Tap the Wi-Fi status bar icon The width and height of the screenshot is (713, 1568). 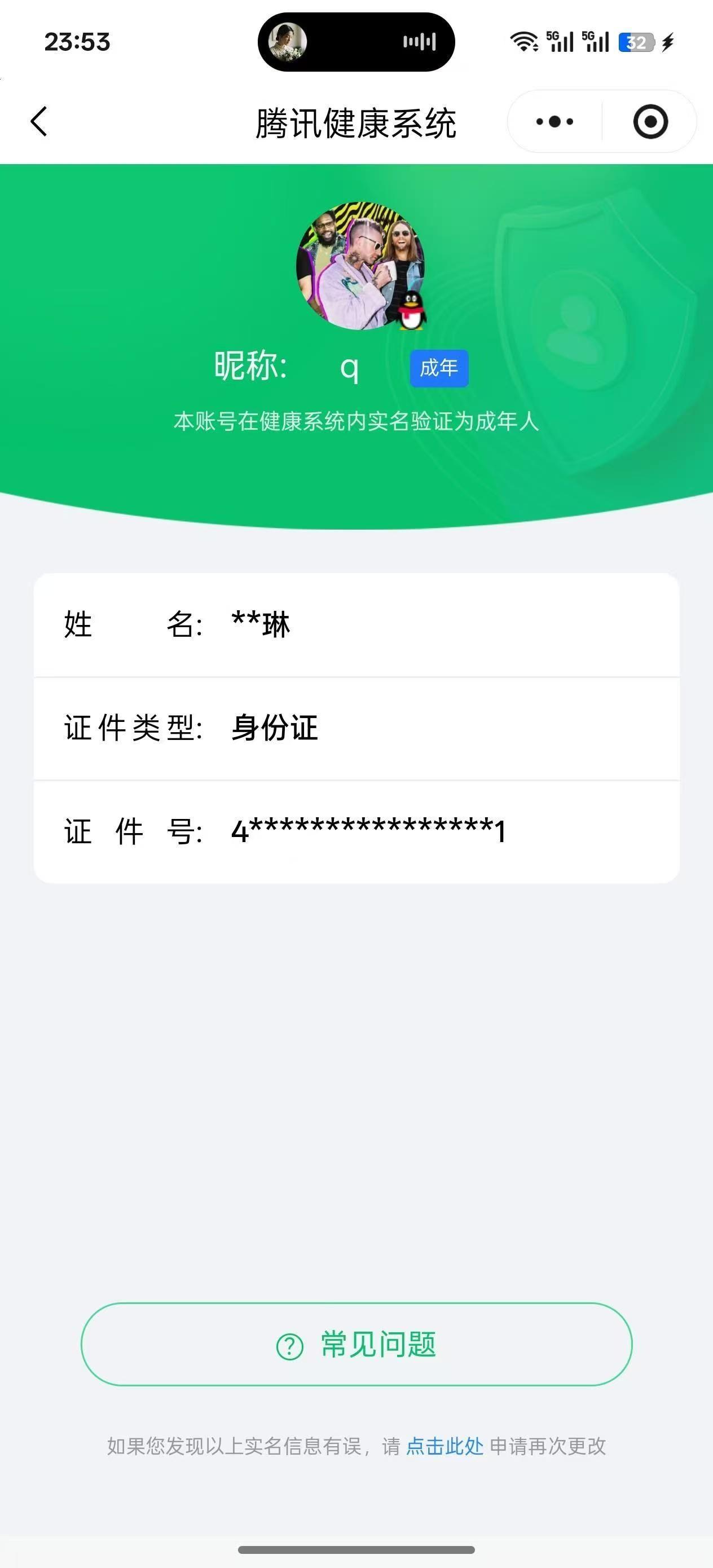pyautogui.click(x=522, y=41)
